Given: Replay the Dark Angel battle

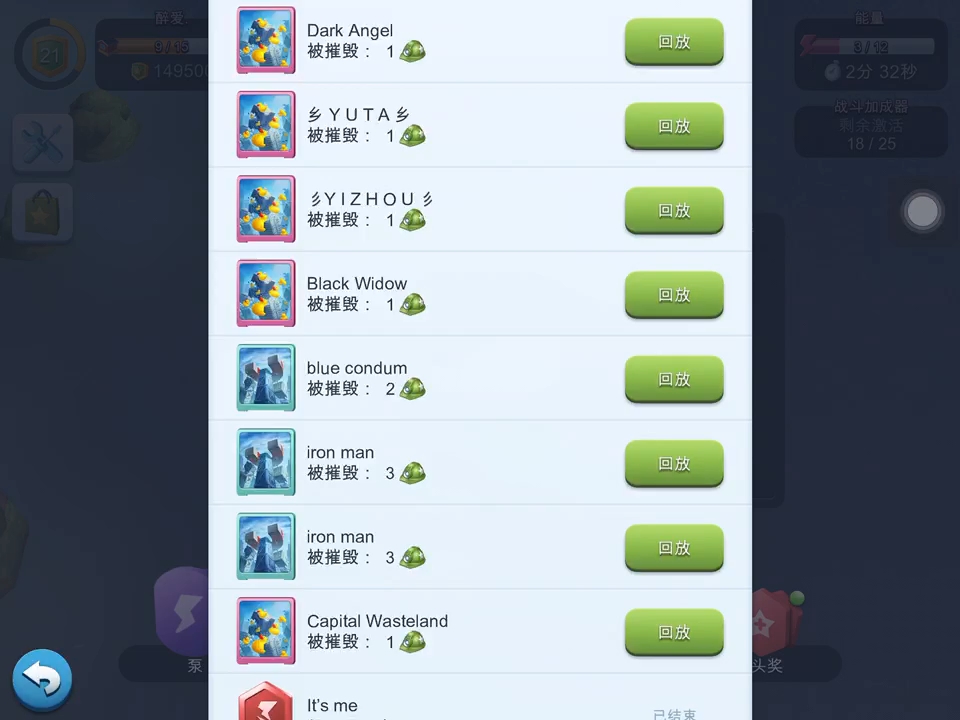Looking at the screenshot, I should 674,42.
